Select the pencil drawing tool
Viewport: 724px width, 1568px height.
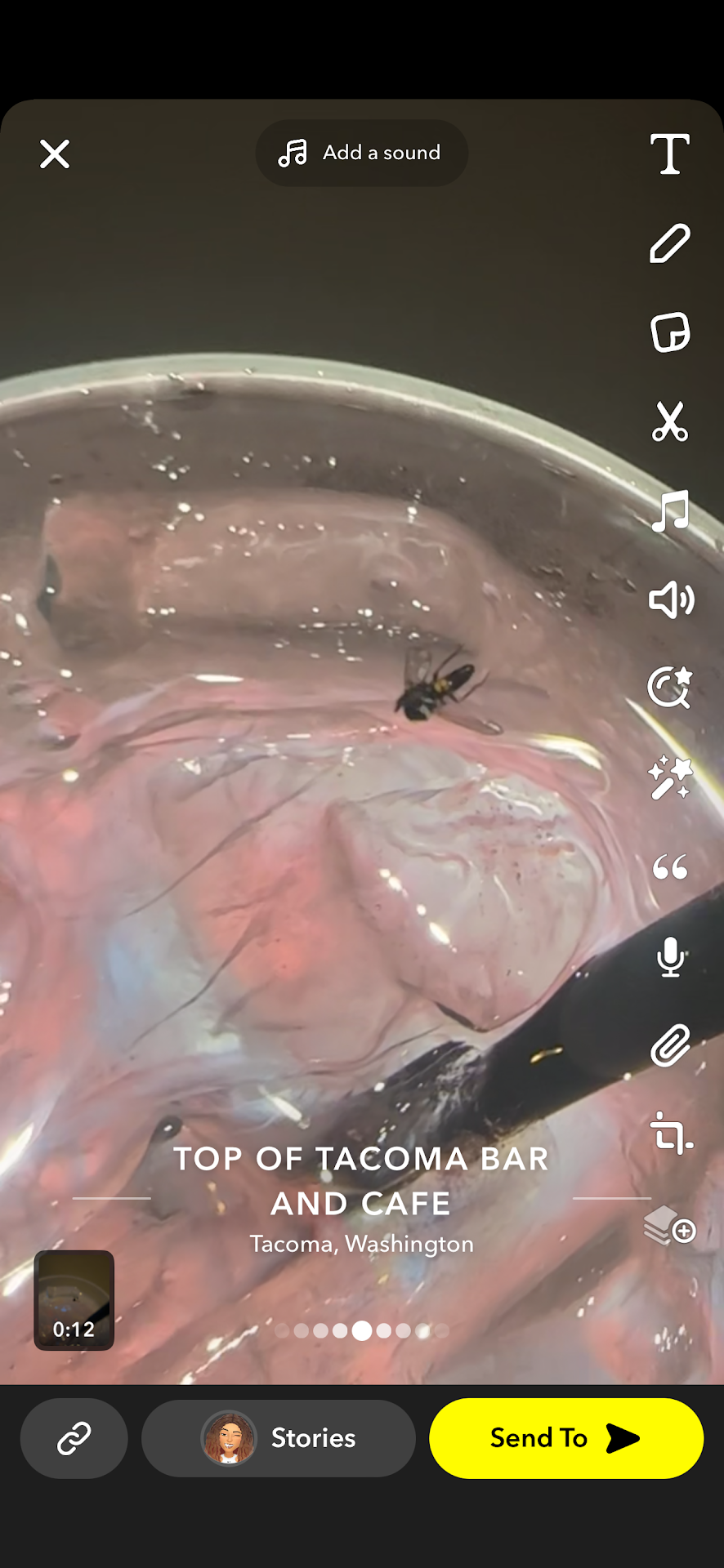coord(670,243)
